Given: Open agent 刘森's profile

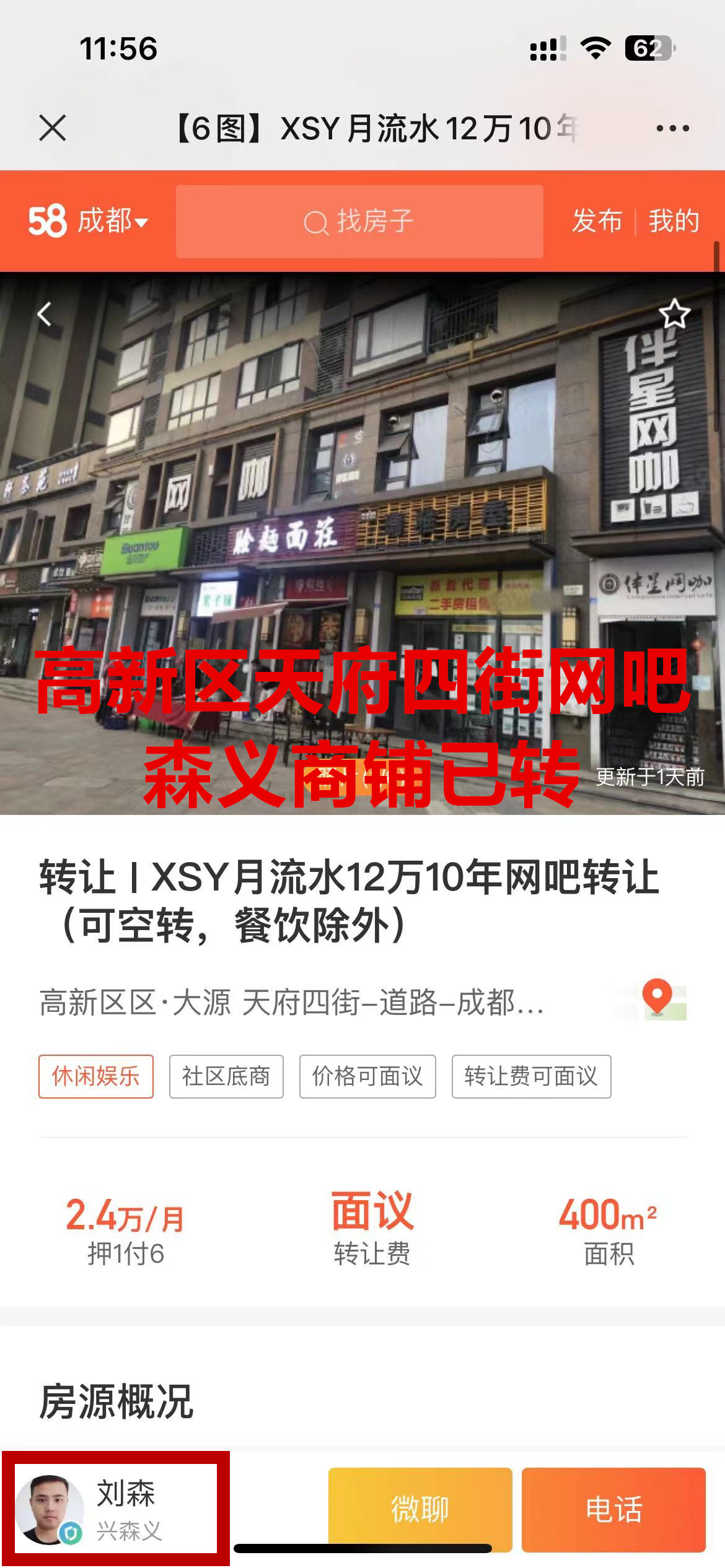Looking at the screenshot, I should click(116, 1509).
